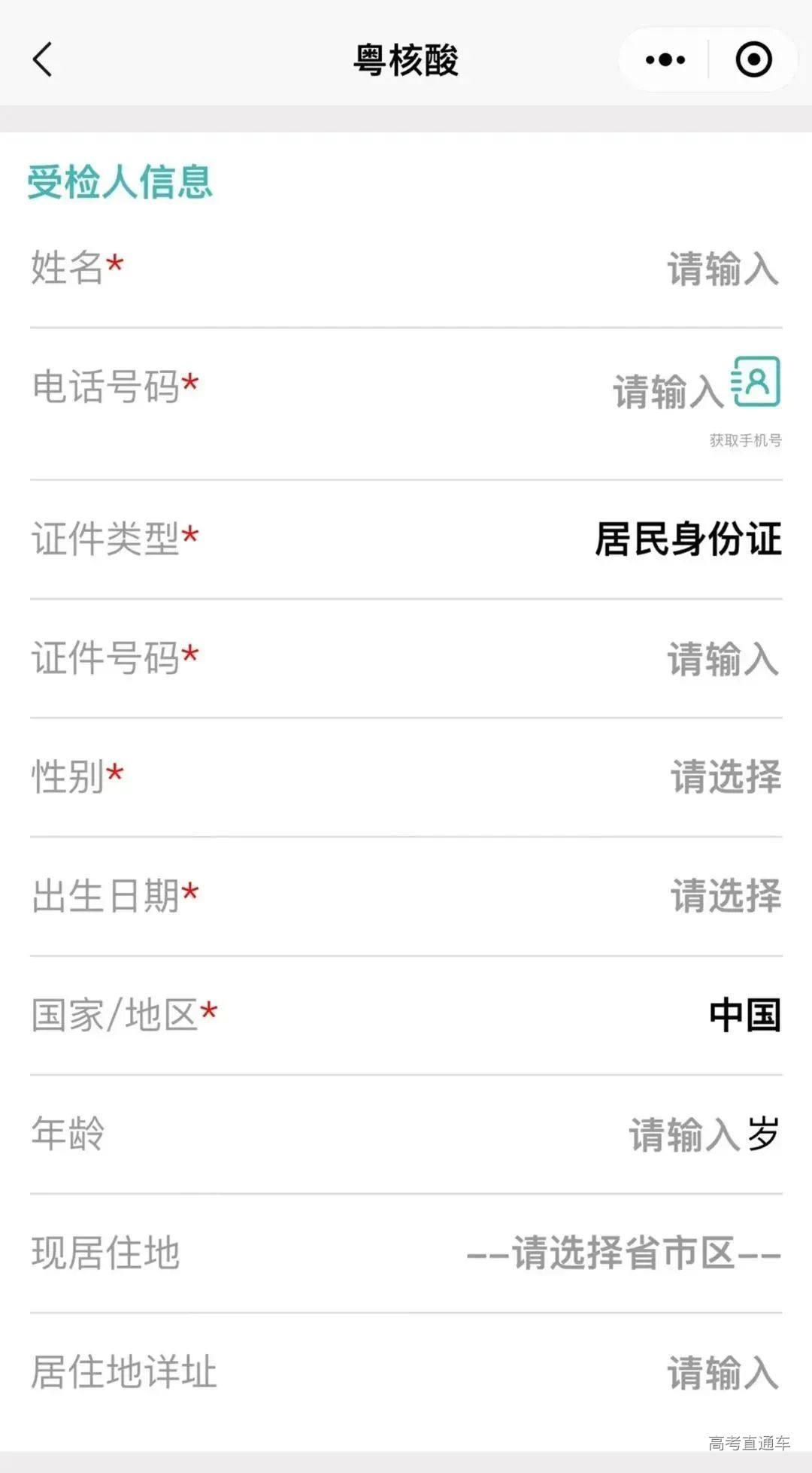
Task: Open the 现居住地 省市区 region selector
Action: 623,1253
